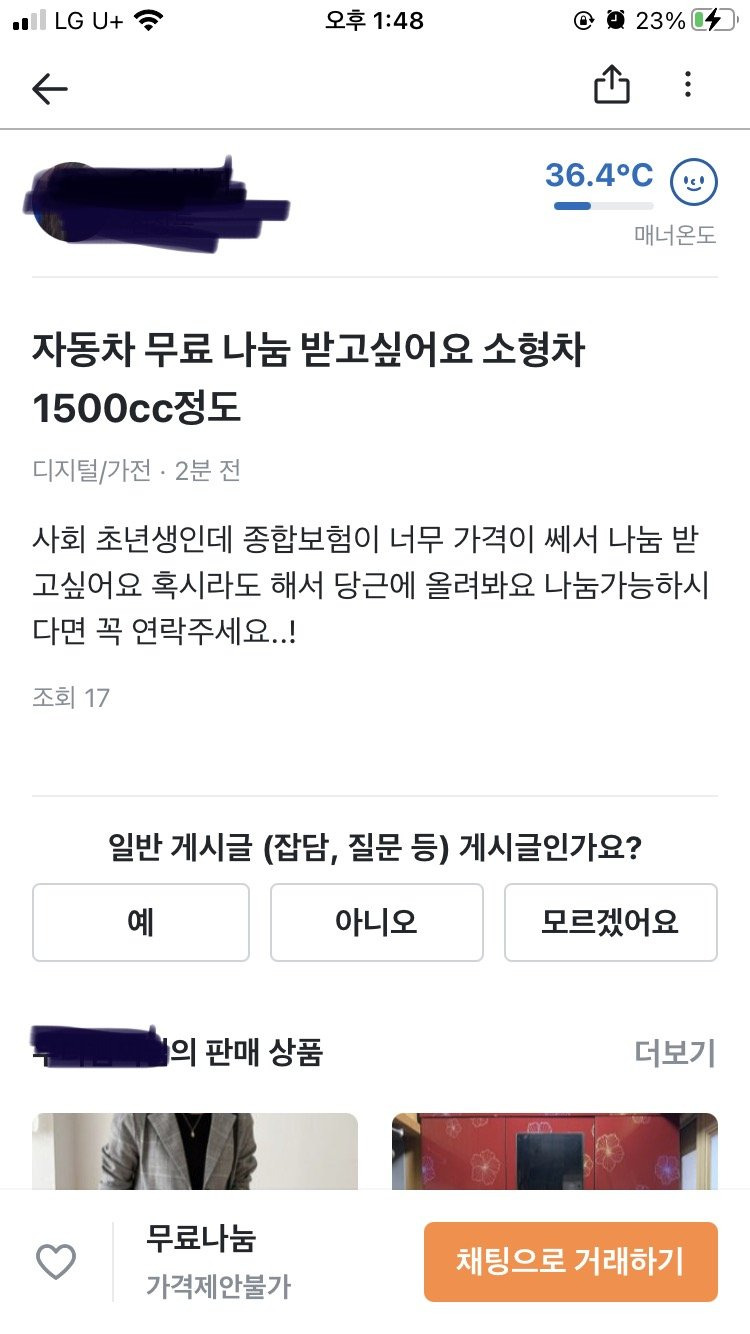Like this post with the heart icon
Viewport: 750px width, 1334px height.
point(56,1262)
